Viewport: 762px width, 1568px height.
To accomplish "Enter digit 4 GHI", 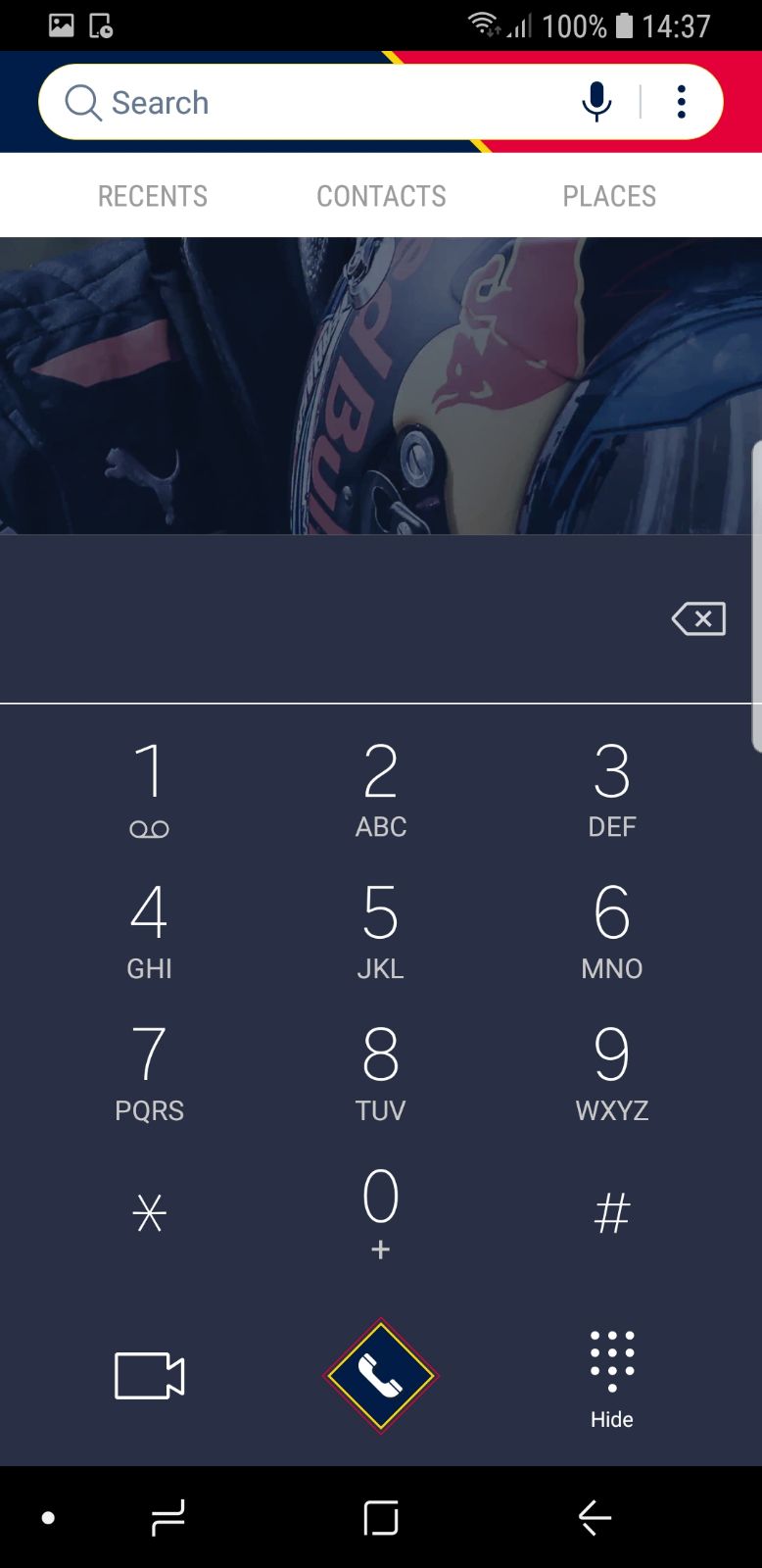I will (149, 931).
